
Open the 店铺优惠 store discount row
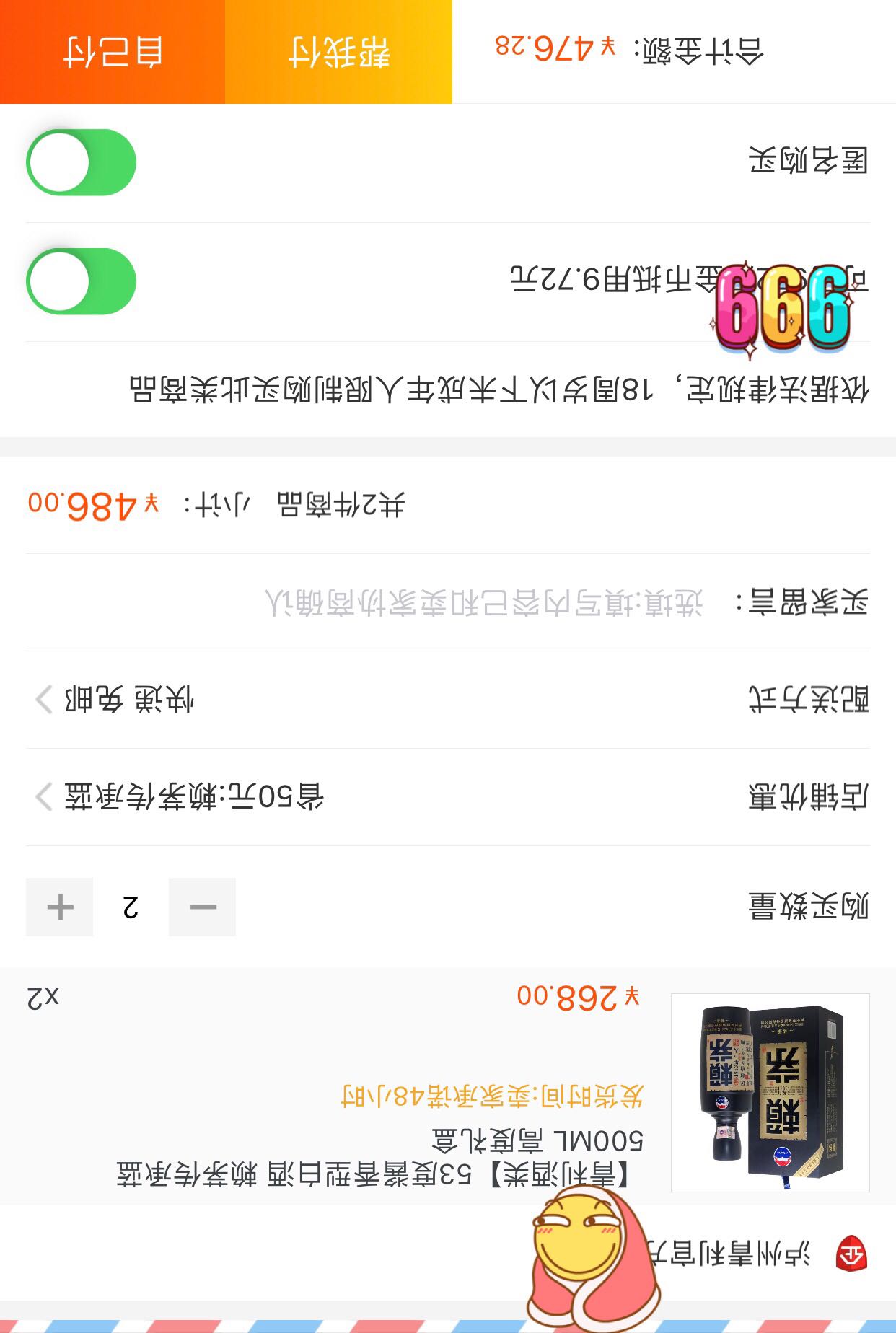(447, 797)
